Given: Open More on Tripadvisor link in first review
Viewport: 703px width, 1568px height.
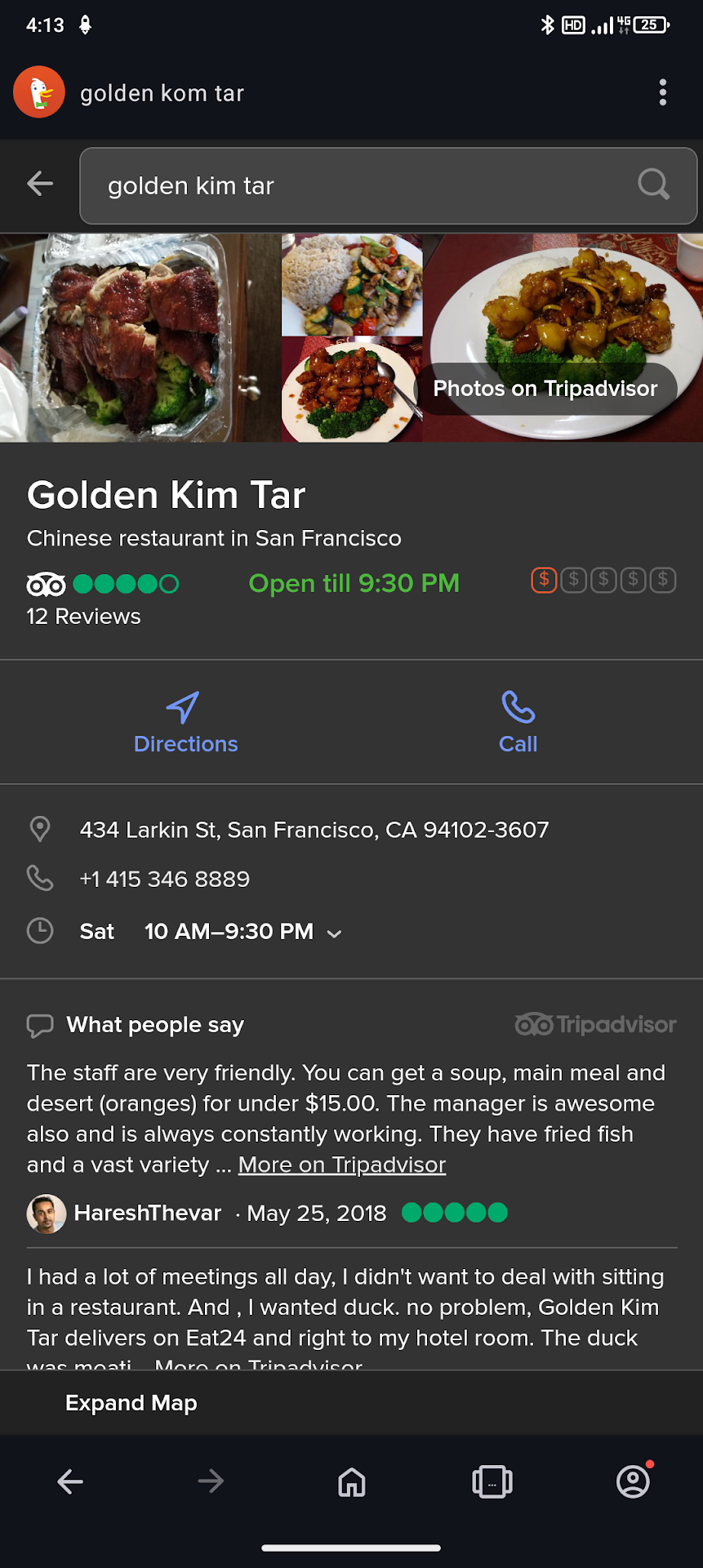Looking at the screenshot, I should click(x=341, y=1165).
